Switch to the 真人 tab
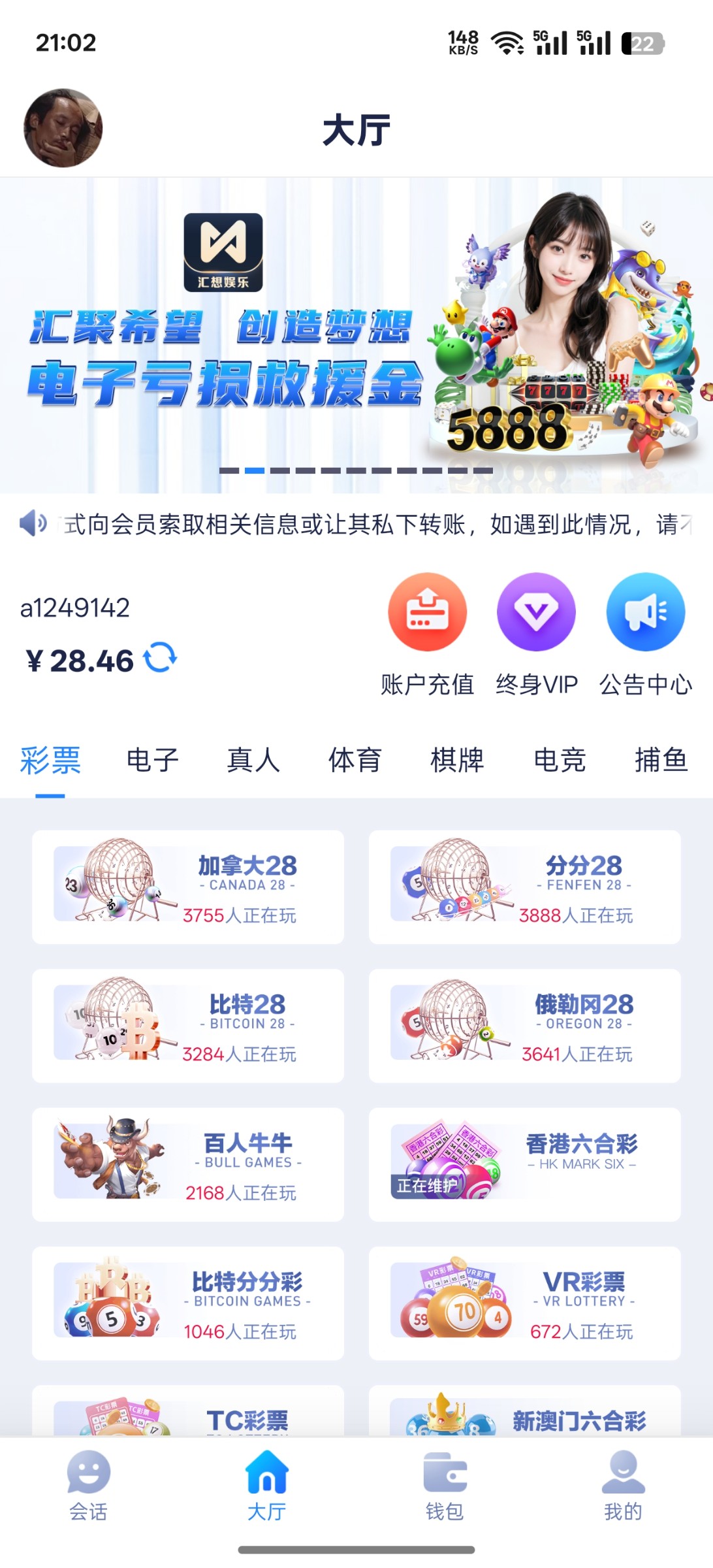The height and width of the screenshot is (1568, 713). coord(253,760)
